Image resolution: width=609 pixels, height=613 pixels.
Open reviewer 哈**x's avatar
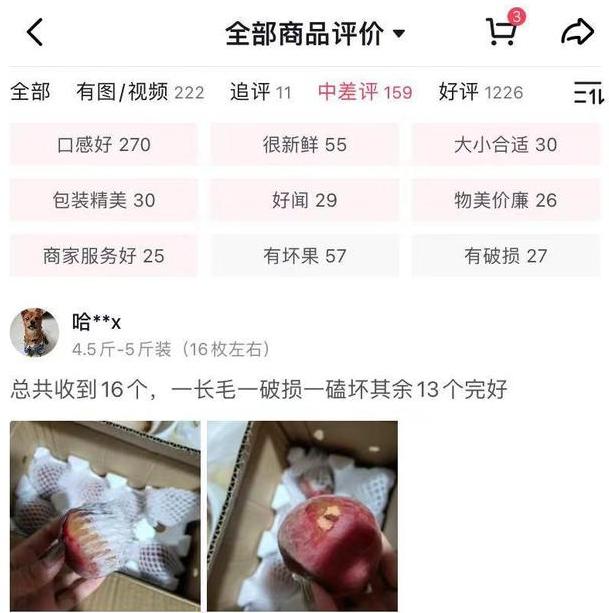pos(35,333)
